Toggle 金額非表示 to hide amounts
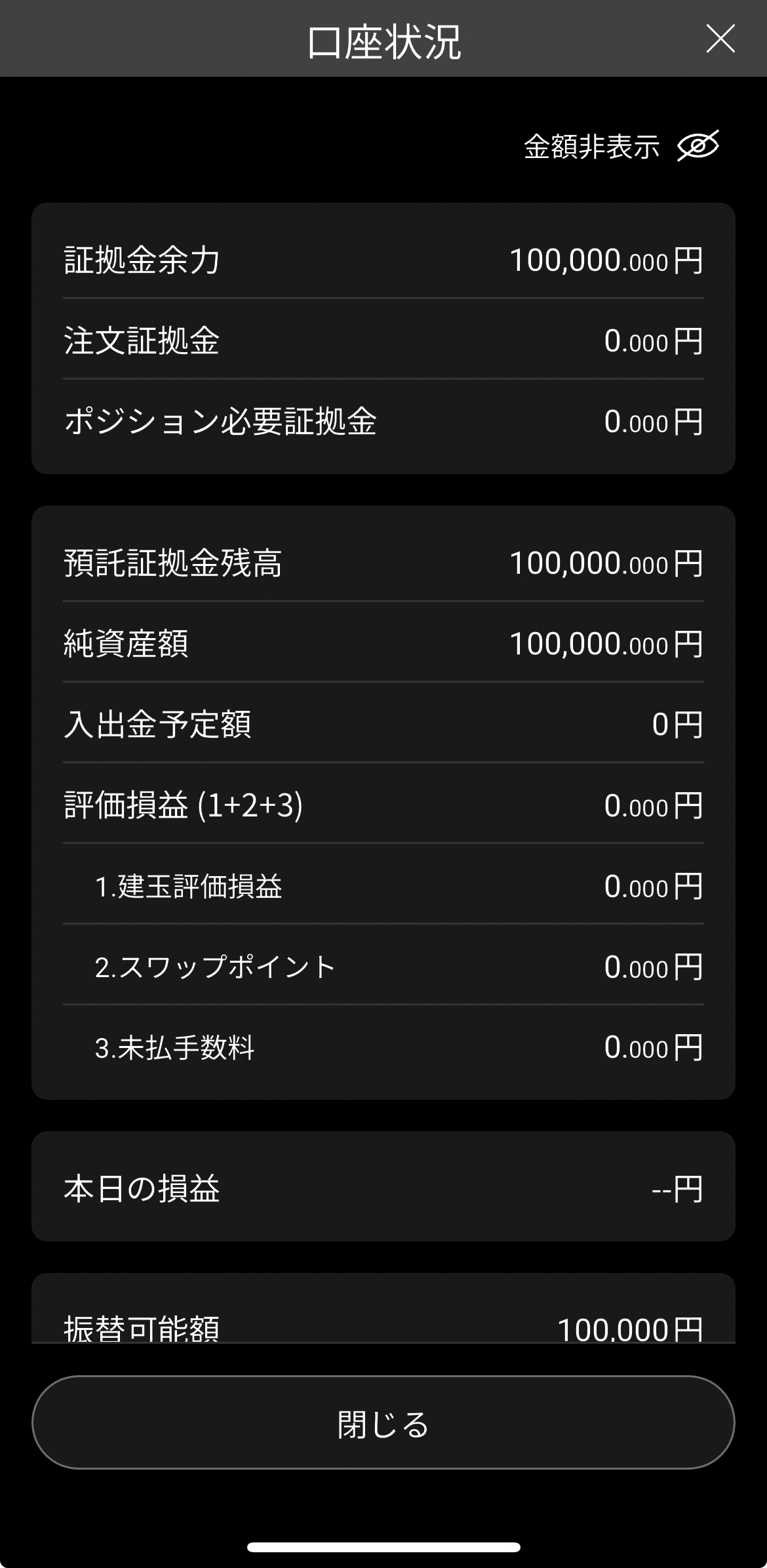 point(621,146)
